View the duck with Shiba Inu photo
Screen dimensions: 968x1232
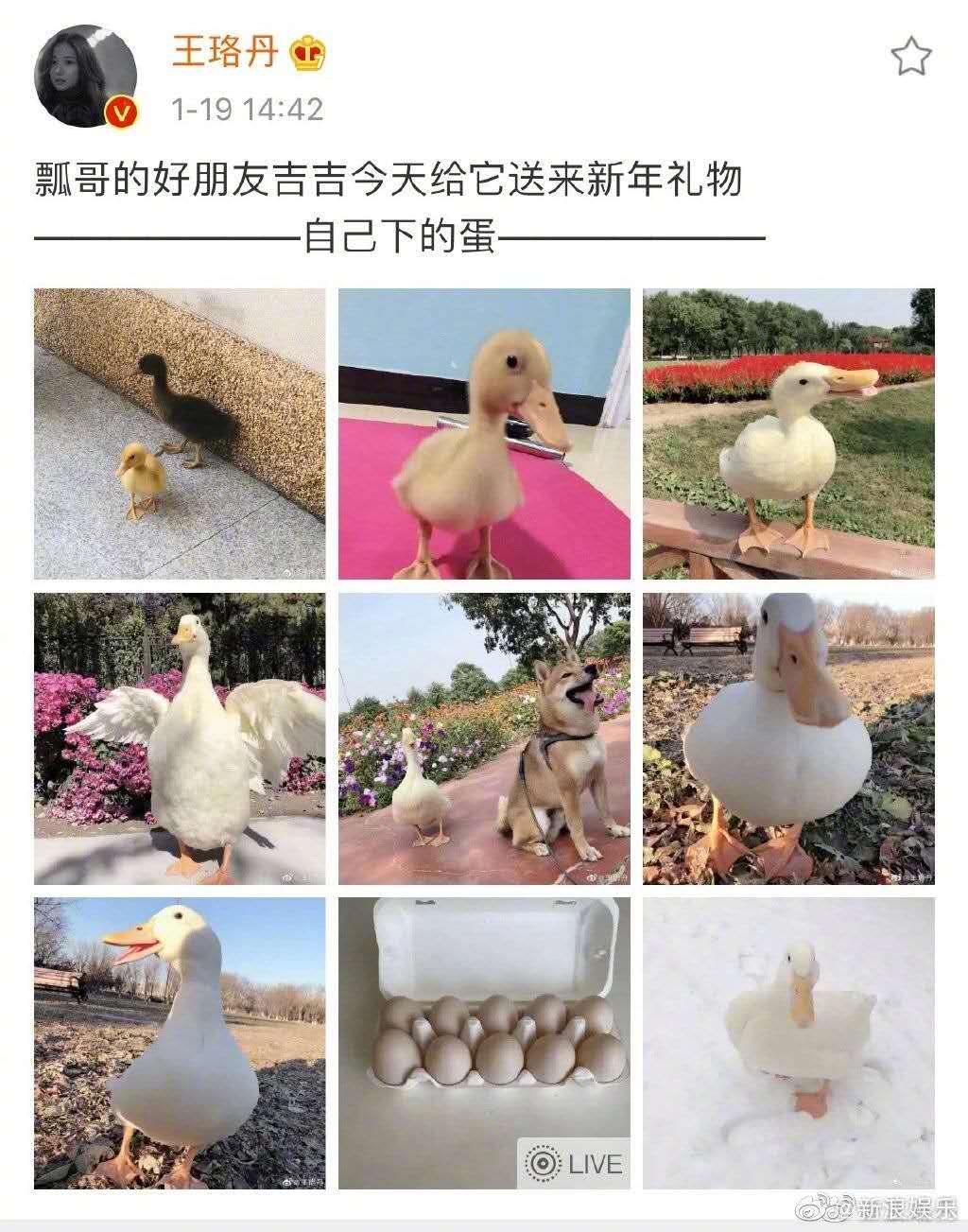click(483, 738)
